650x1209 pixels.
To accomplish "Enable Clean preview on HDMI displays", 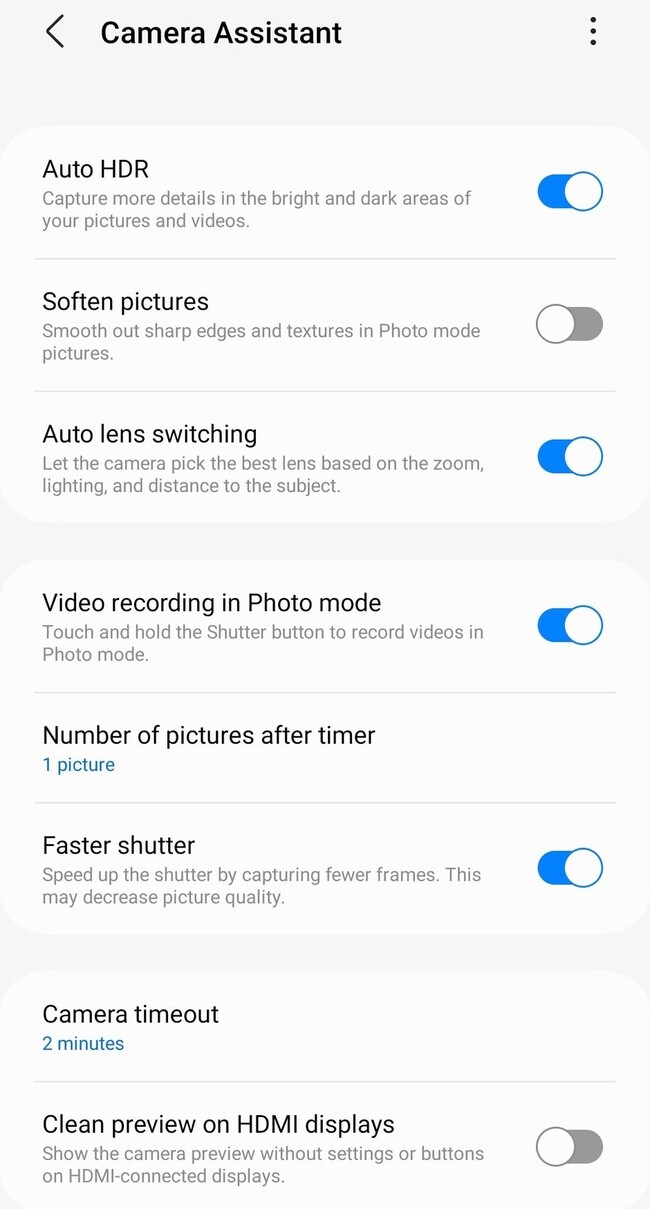I will click(x=569, y=1147).
